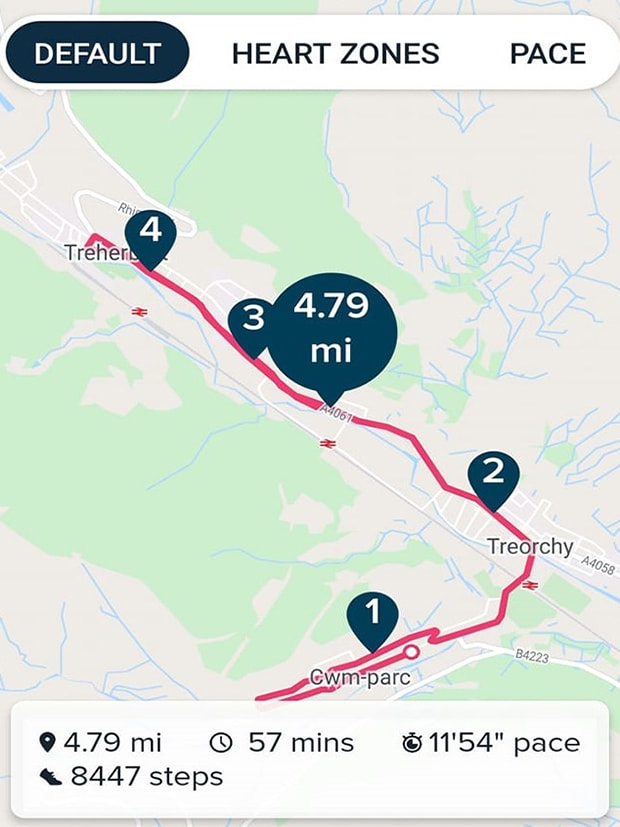Switch to the HEART ZONES view
The image size is (620, 827).
335,53
